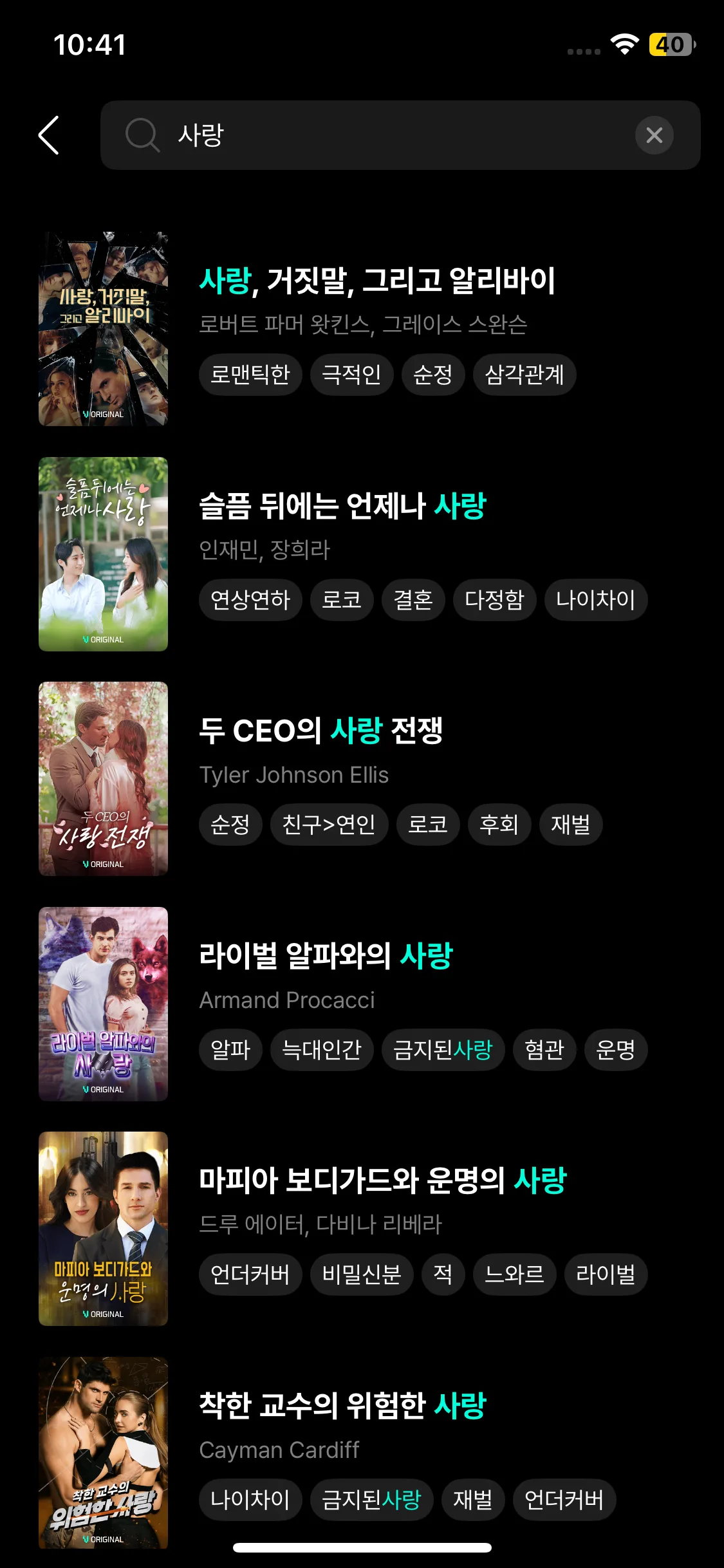Select the 삼각관계 tag chip
Image resolution: width=724 pixels, height=1568 pixels.
pos(524,375)
